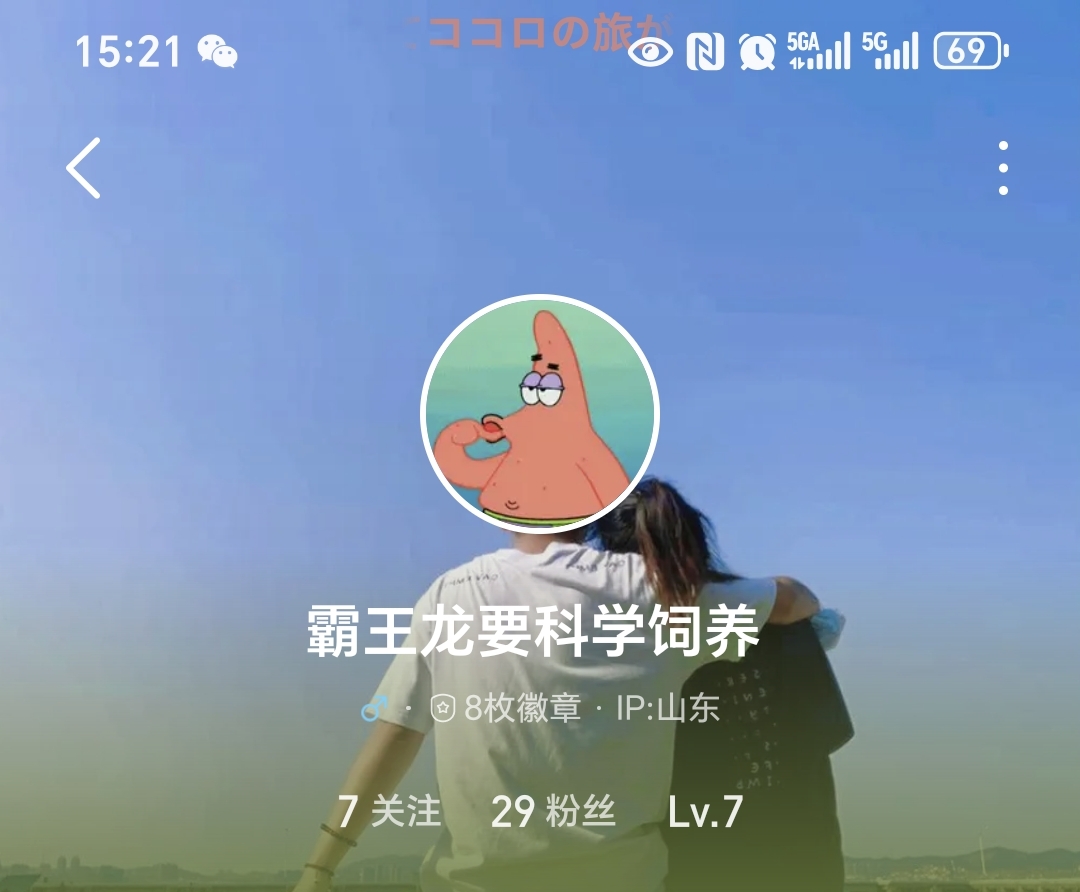Screen dimensions: 1080x892
Task: View the 7 关注 following list
Action: pyautogui.click(x=389, y=811)
